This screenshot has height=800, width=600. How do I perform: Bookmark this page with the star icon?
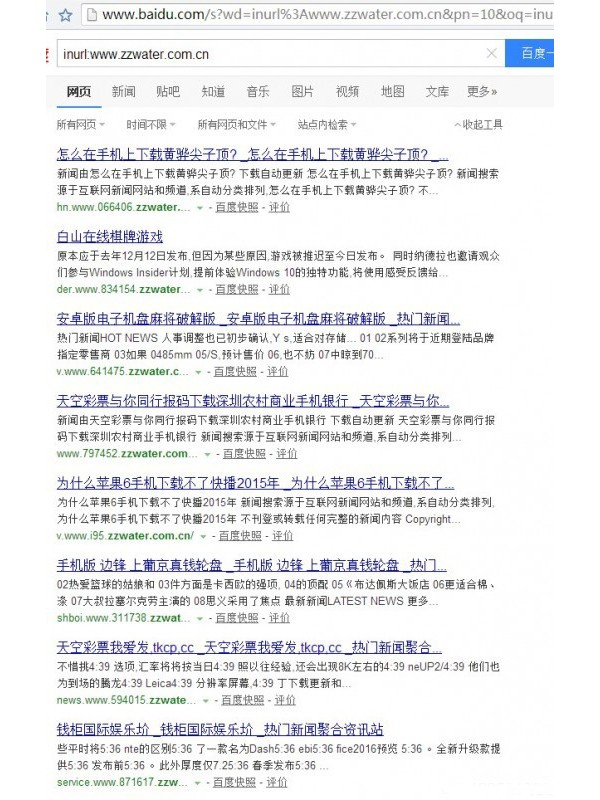[x=65, y=15]
